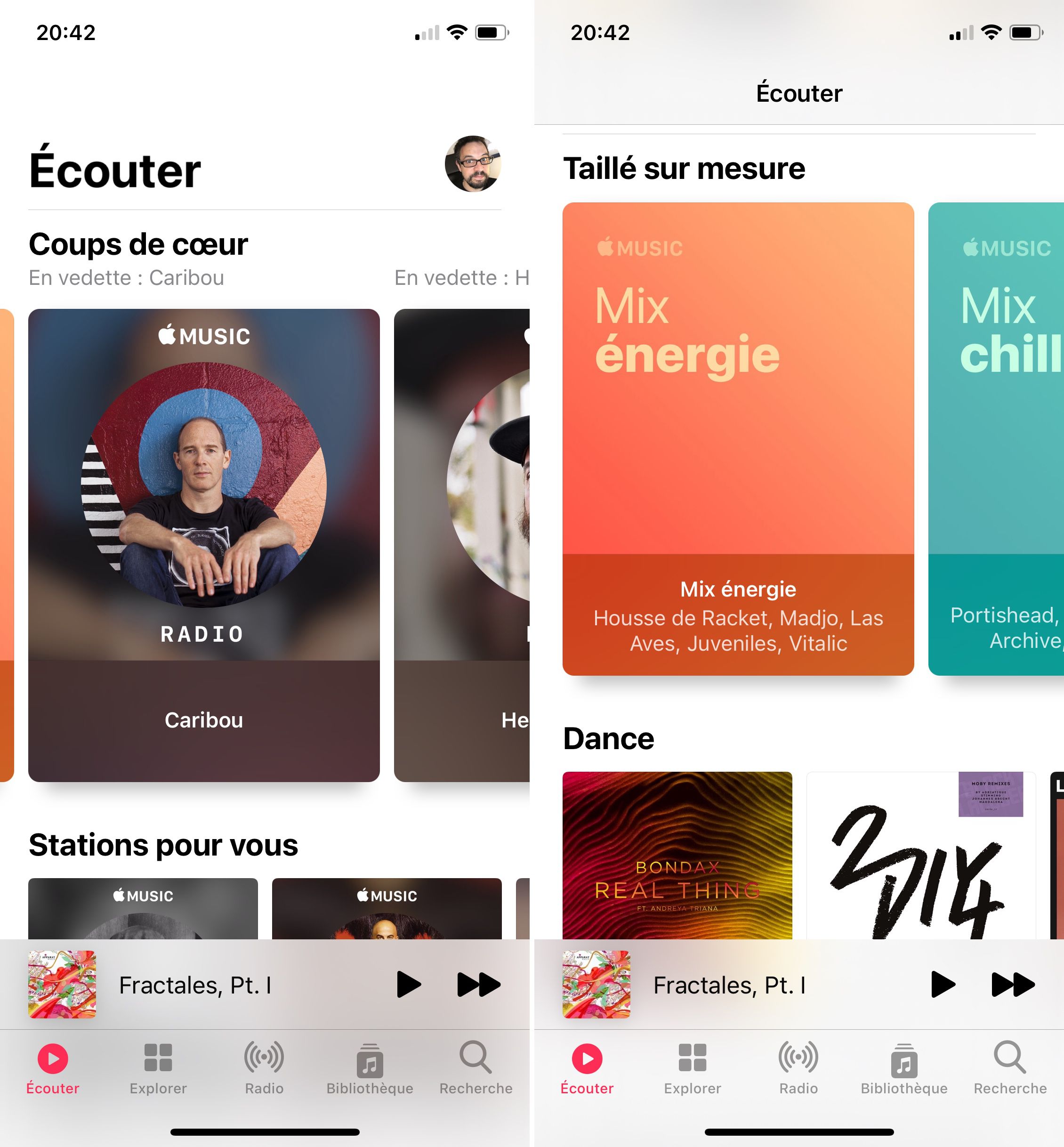The width and height of the screenshot is (1064, 1147).
Task: Open the profile avatar beside the Écouter title
Action: click(473, 164)
